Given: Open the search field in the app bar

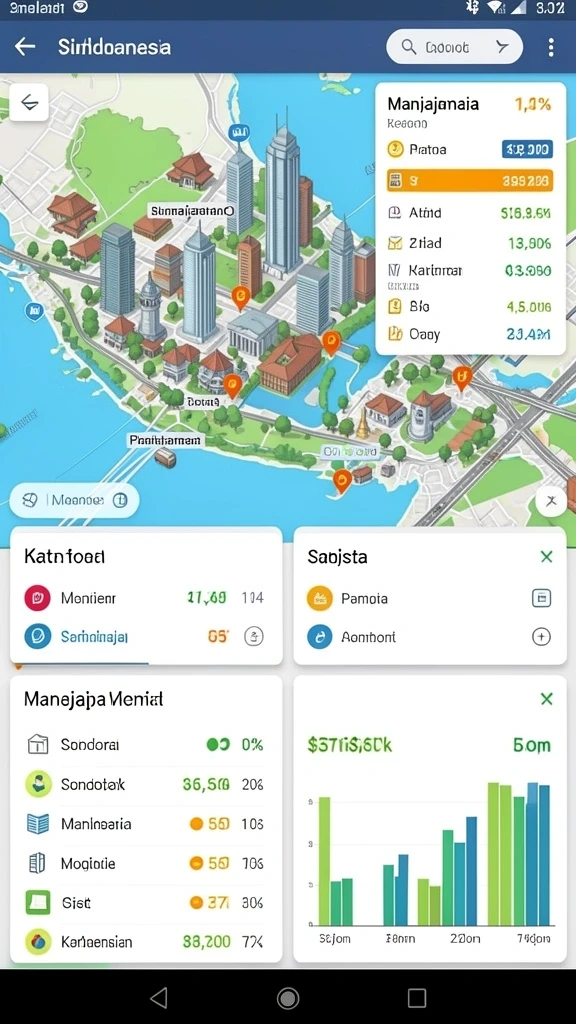Looking at the screenshot, I should pyautogui.click(x=455, y=46).
